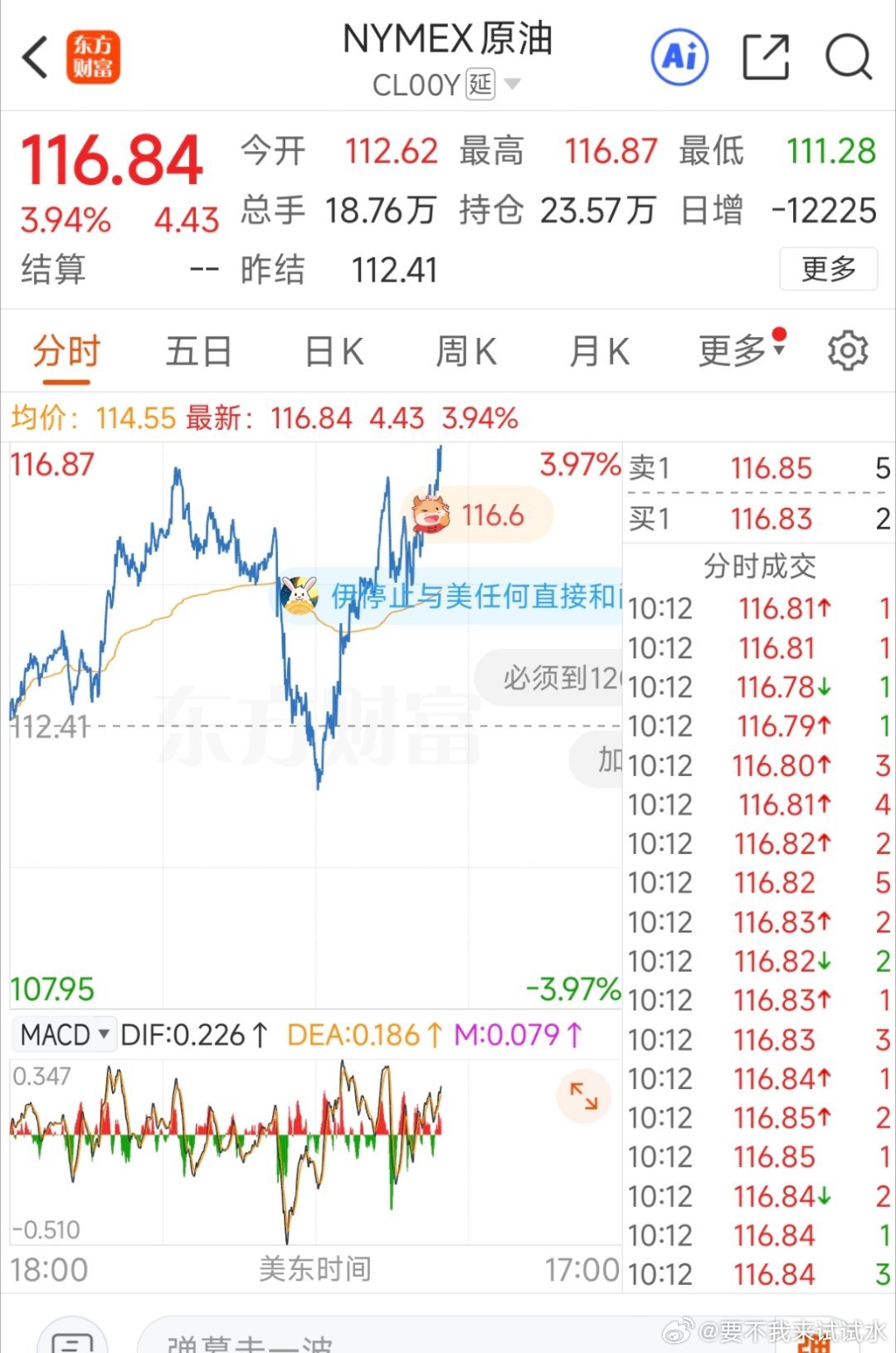896x1353 pixels.
Task: Open the share panel
Action: 767,54
